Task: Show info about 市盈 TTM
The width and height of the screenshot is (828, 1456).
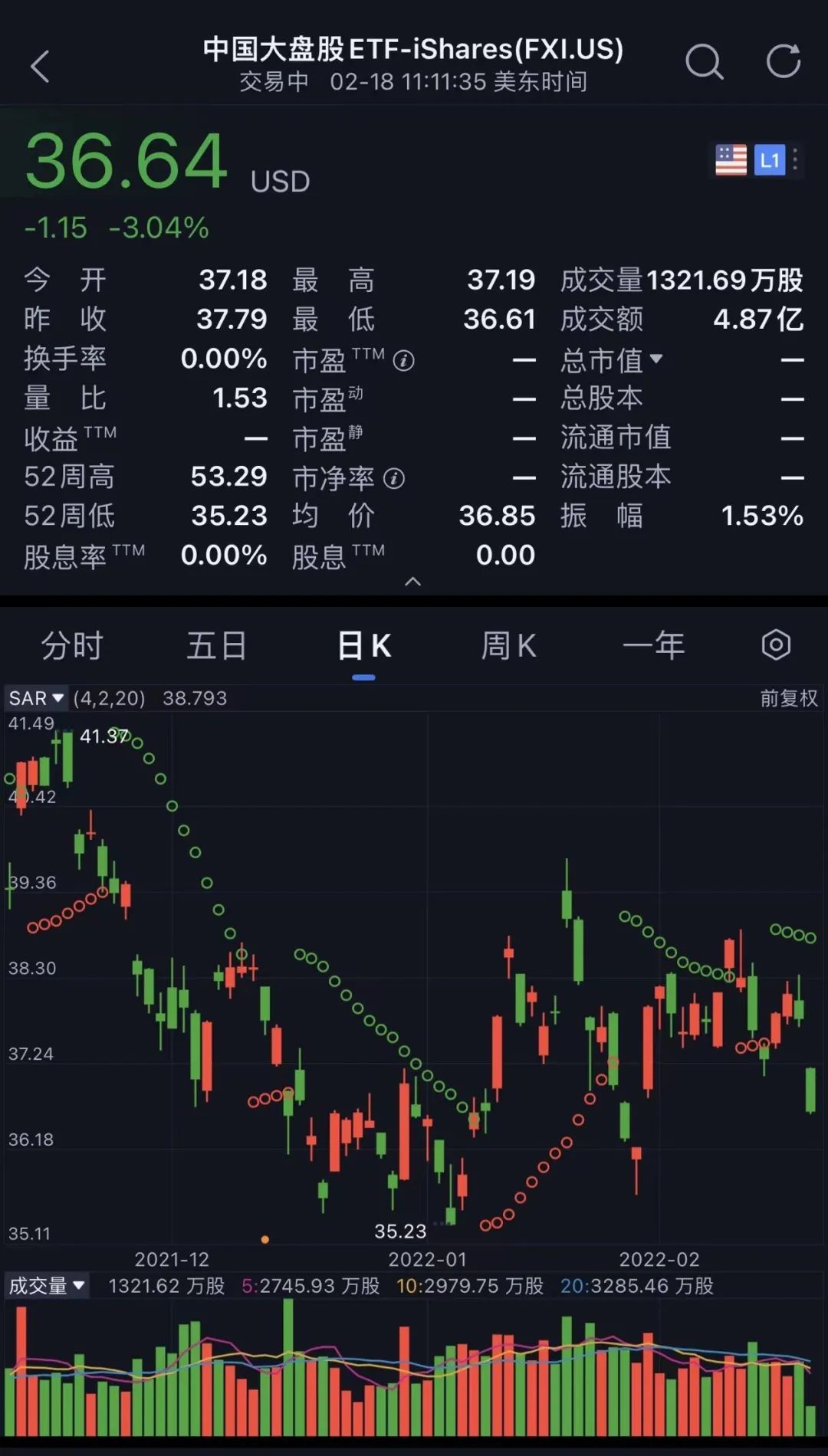Action: [x=404, y=360]
